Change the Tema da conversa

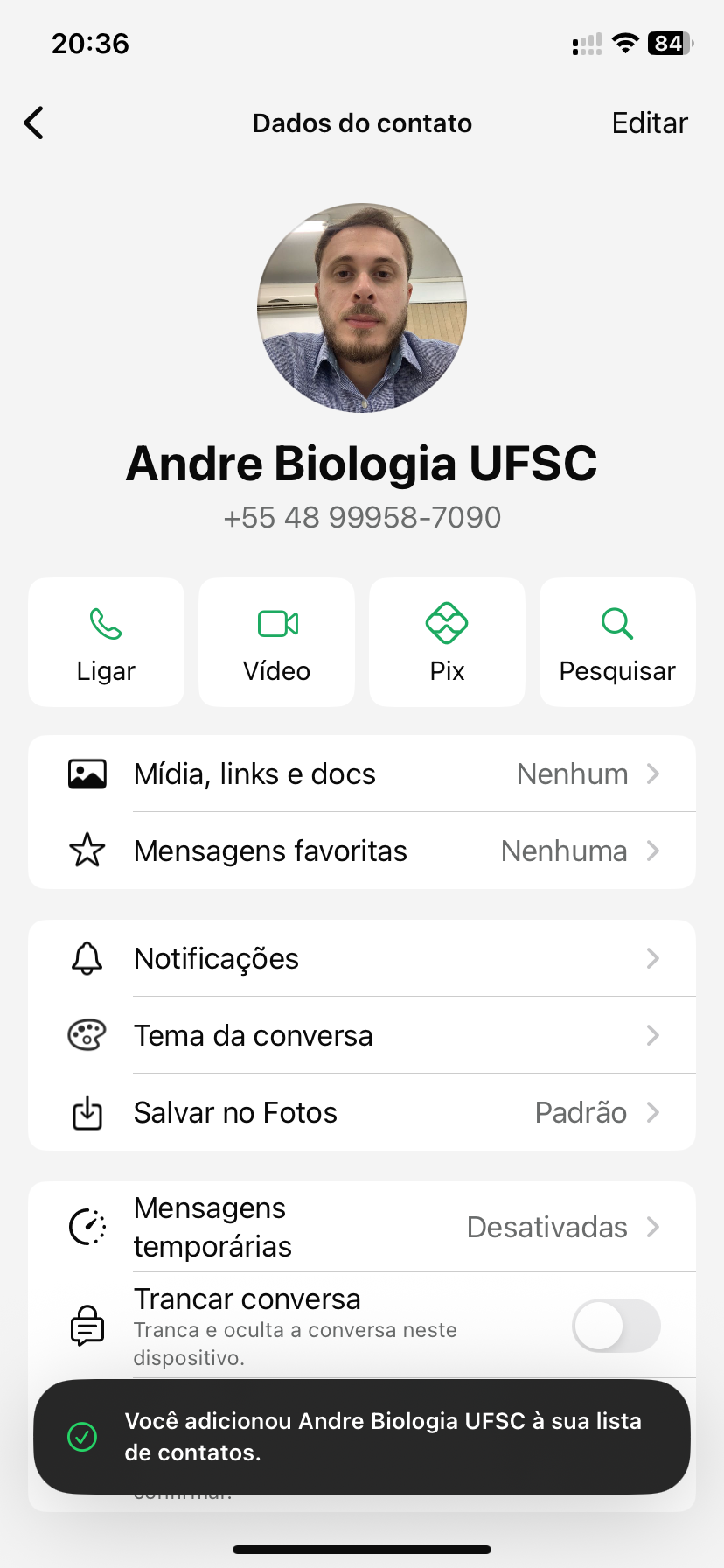click(x=362, y=1036)
